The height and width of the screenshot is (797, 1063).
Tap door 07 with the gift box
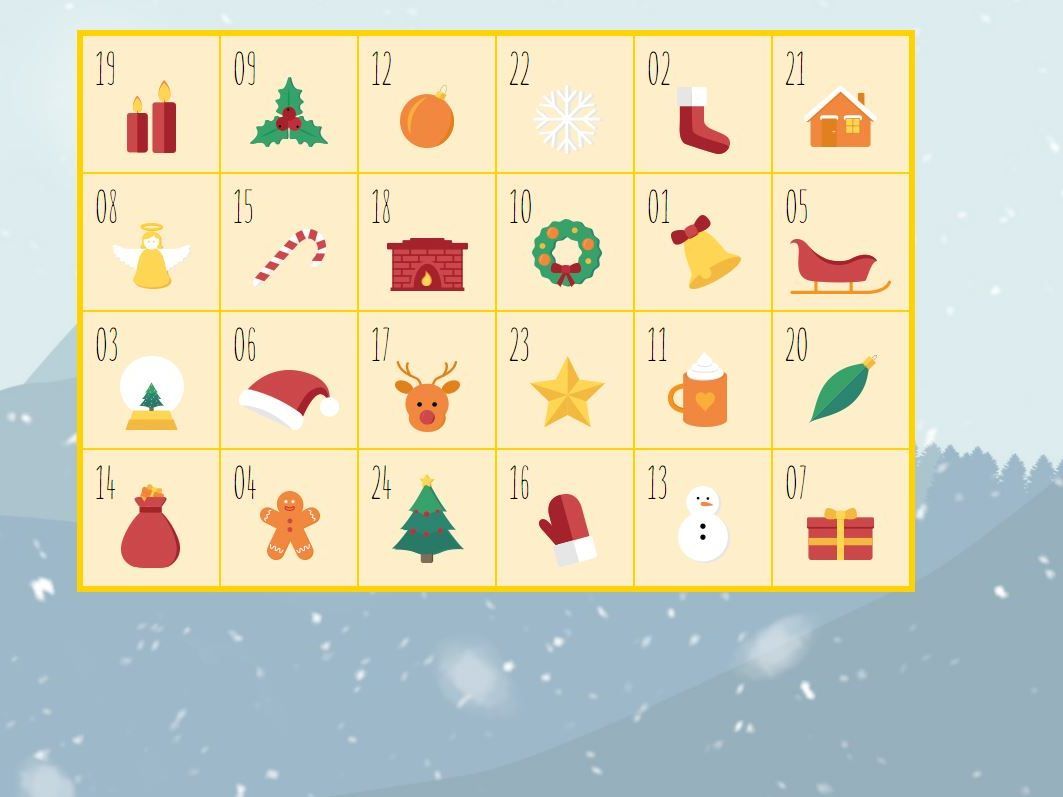pos(841,518)
